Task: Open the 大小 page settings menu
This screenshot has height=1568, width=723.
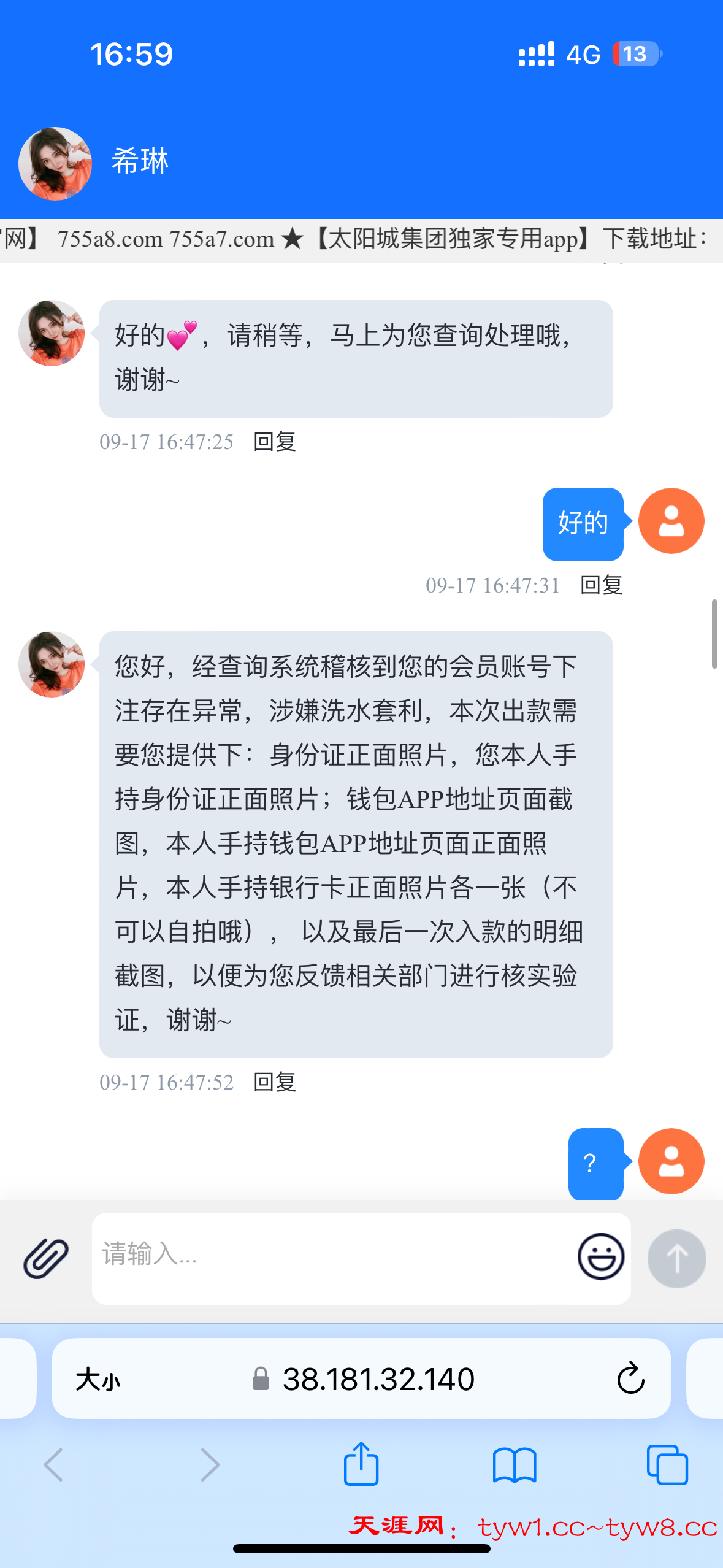Action: [98, 1380]
